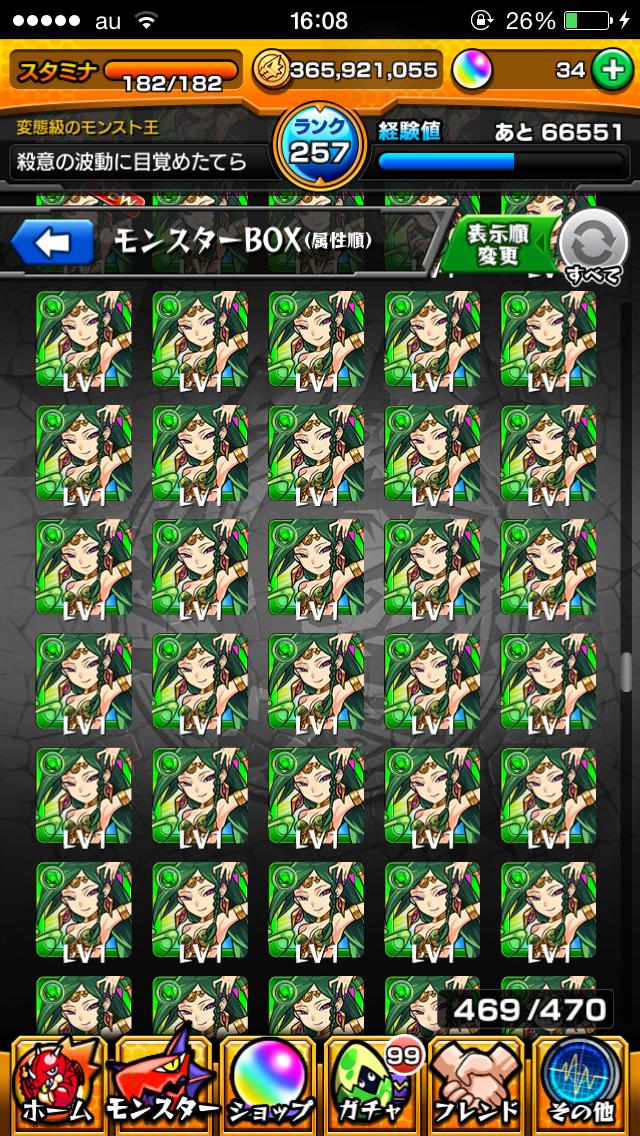Go back from Monster BOX
640x1136 pixels.
(52, 243)
